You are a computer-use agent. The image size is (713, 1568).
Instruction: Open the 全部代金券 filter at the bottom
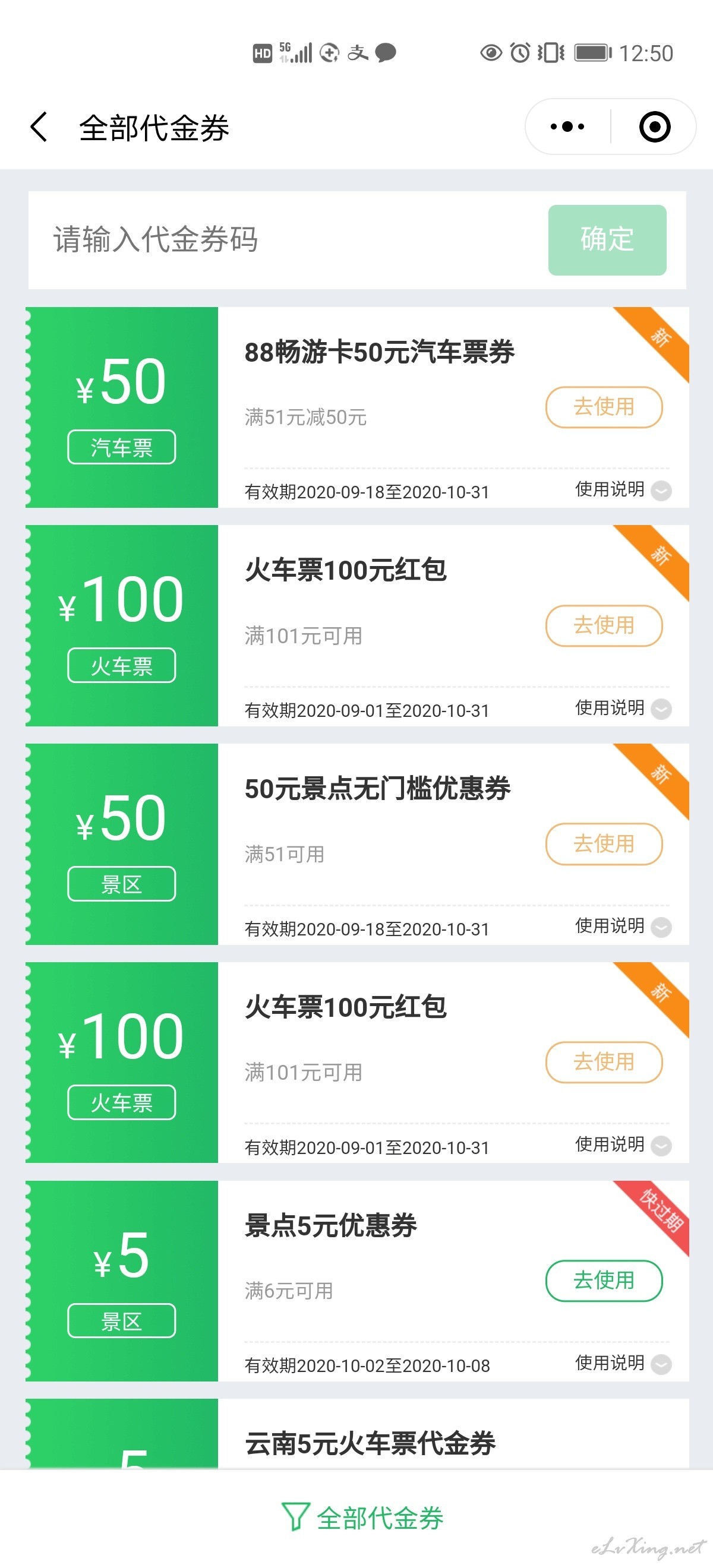(x=363, y=1518)
